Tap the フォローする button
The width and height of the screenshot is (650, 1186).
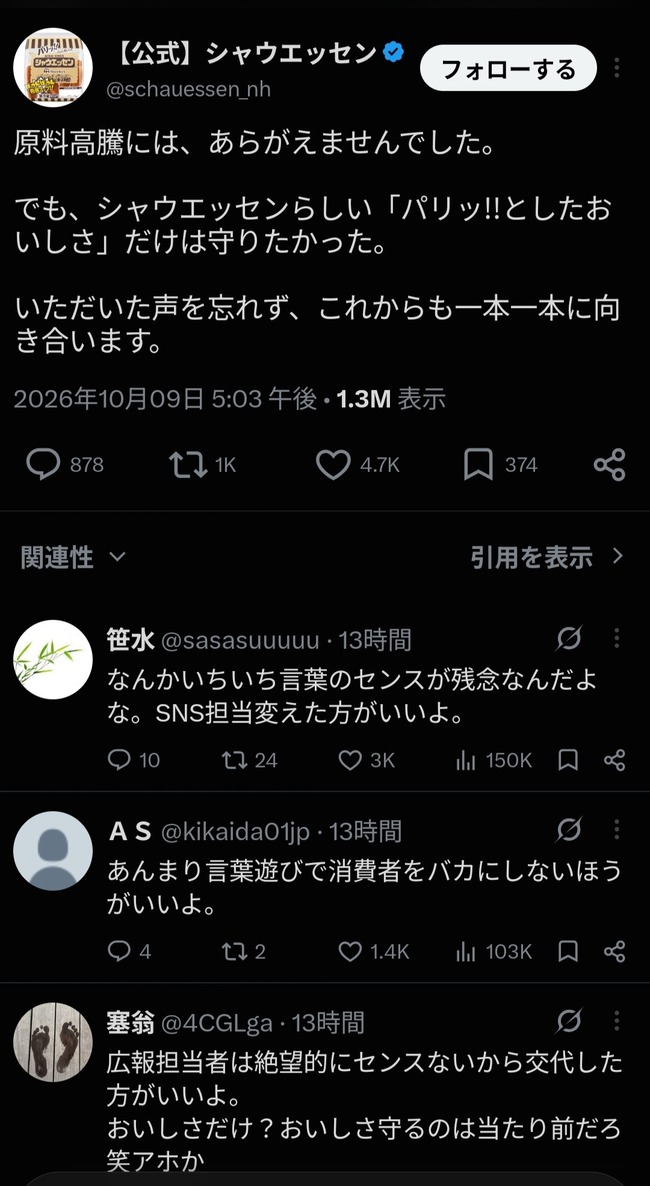(x=508, y=69)
